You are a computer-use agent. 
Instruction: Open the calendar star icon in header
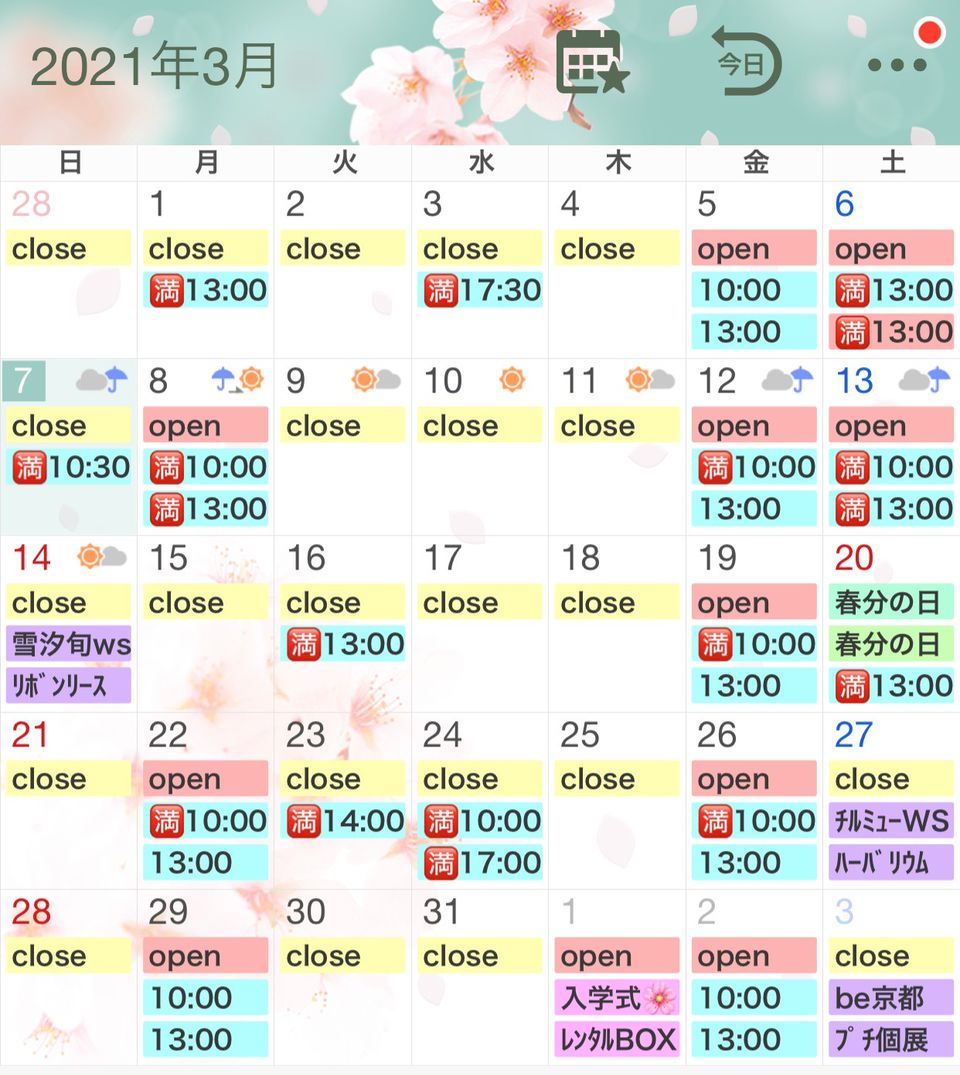pyautogui.click(x=591, y=62)
